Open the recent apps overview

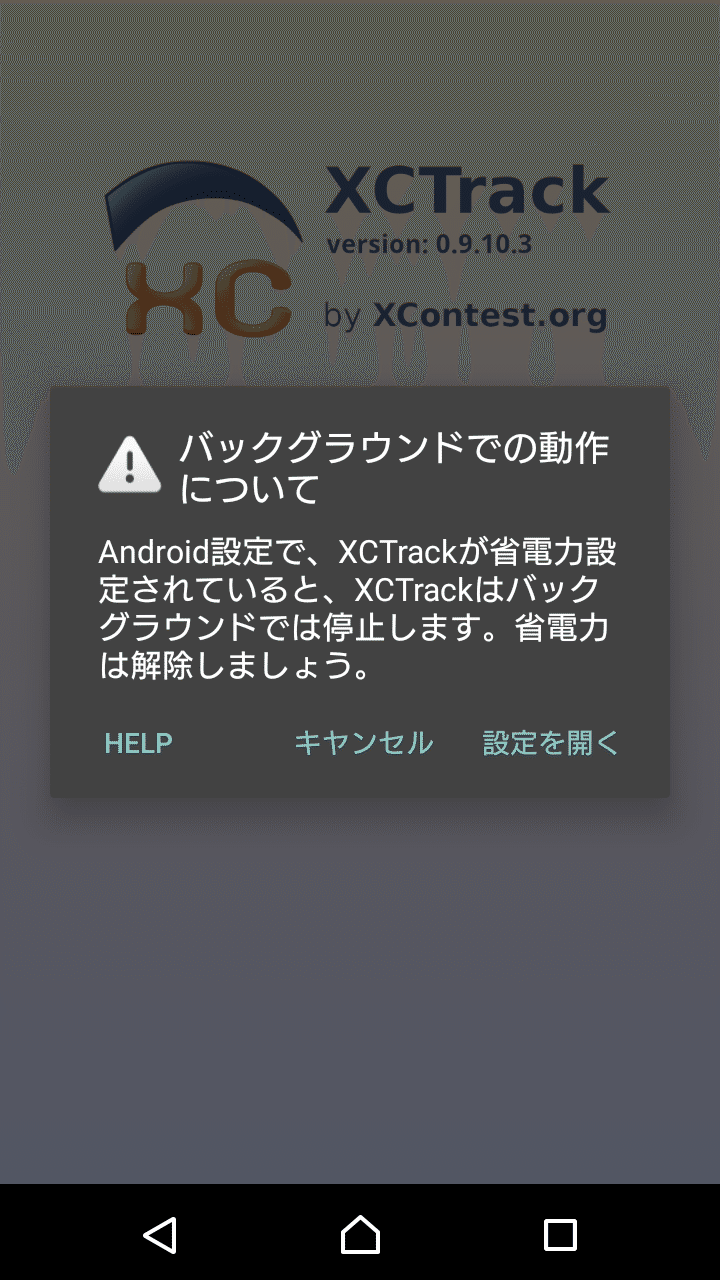pos(560,1235)
